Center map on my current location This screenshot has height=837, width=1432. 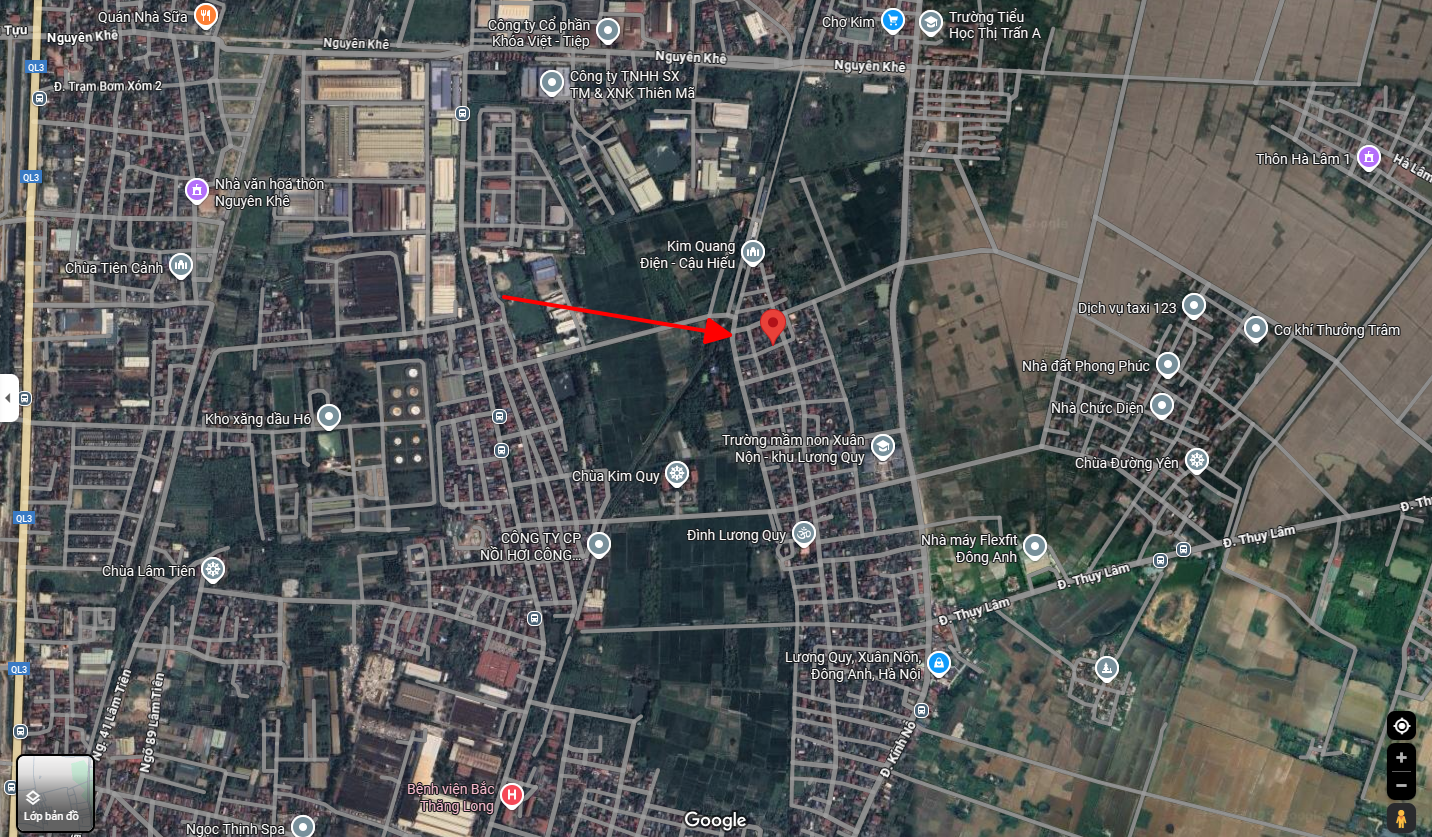(x=1401, y=726)
